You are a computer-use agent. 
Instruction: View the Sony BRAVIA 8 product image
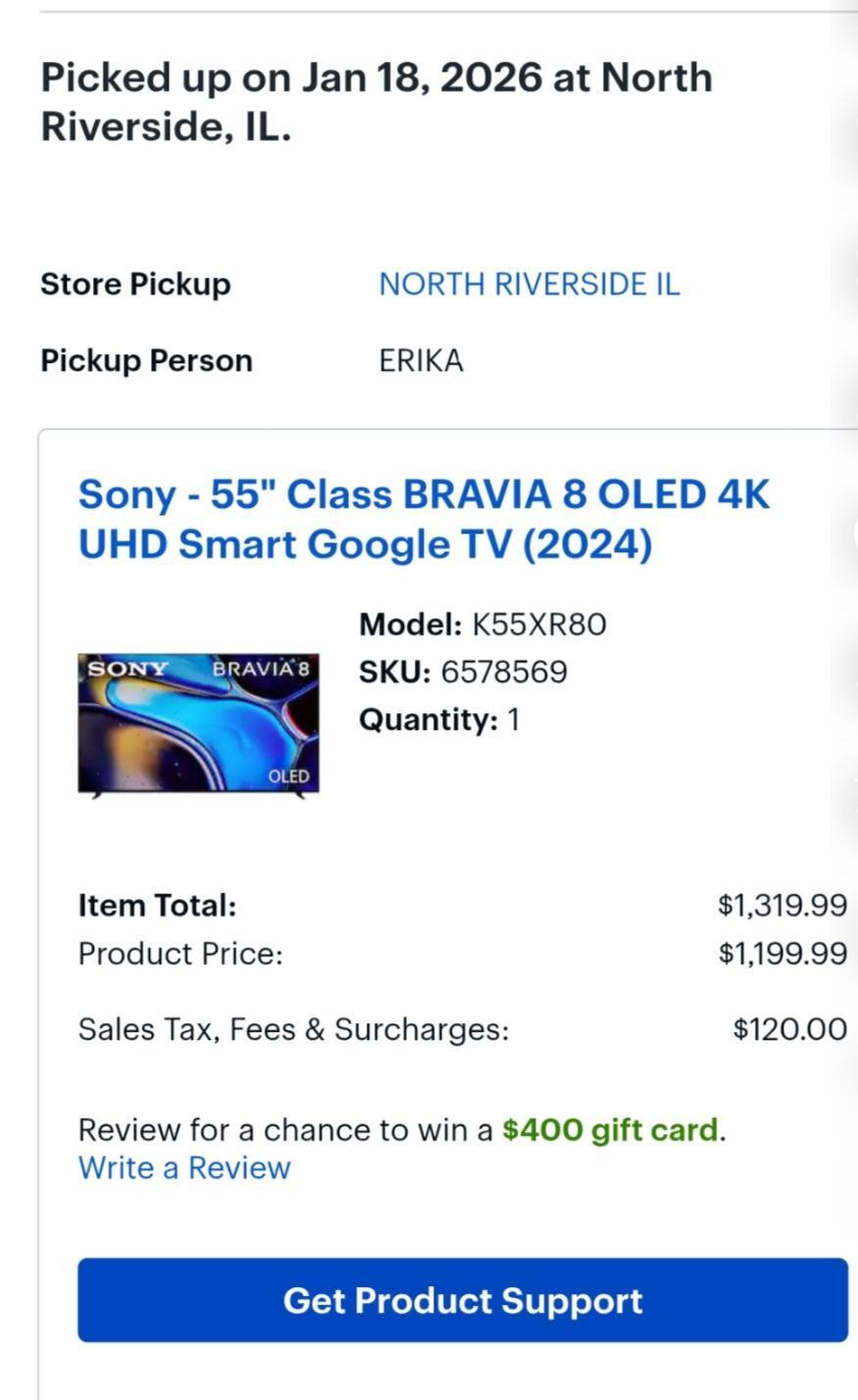(199, 724)
